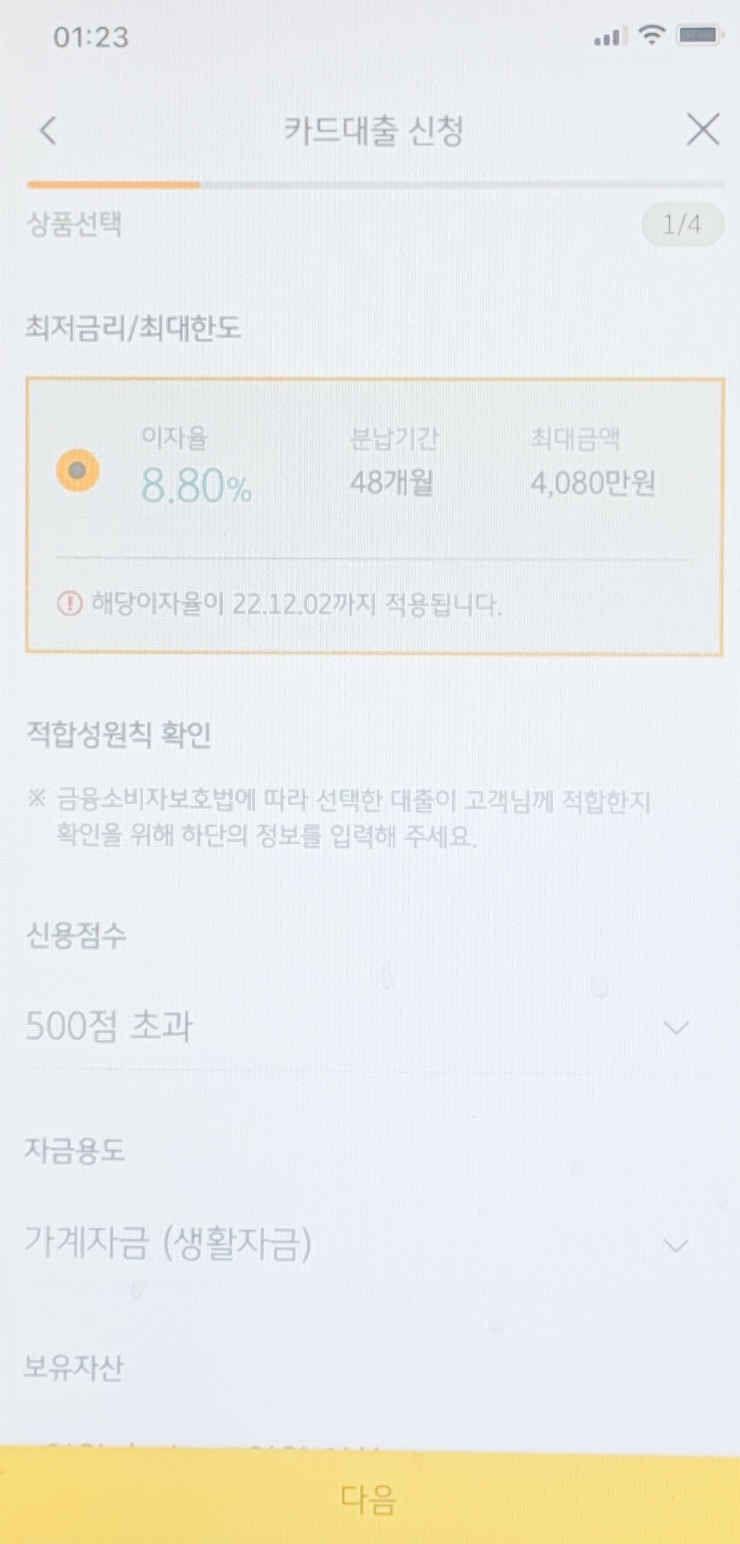The width and height of the screenshot is (740, 1544).
Task: Open the 신용점수 dropdown showing 500점 초과
Action: [372, 1027]
